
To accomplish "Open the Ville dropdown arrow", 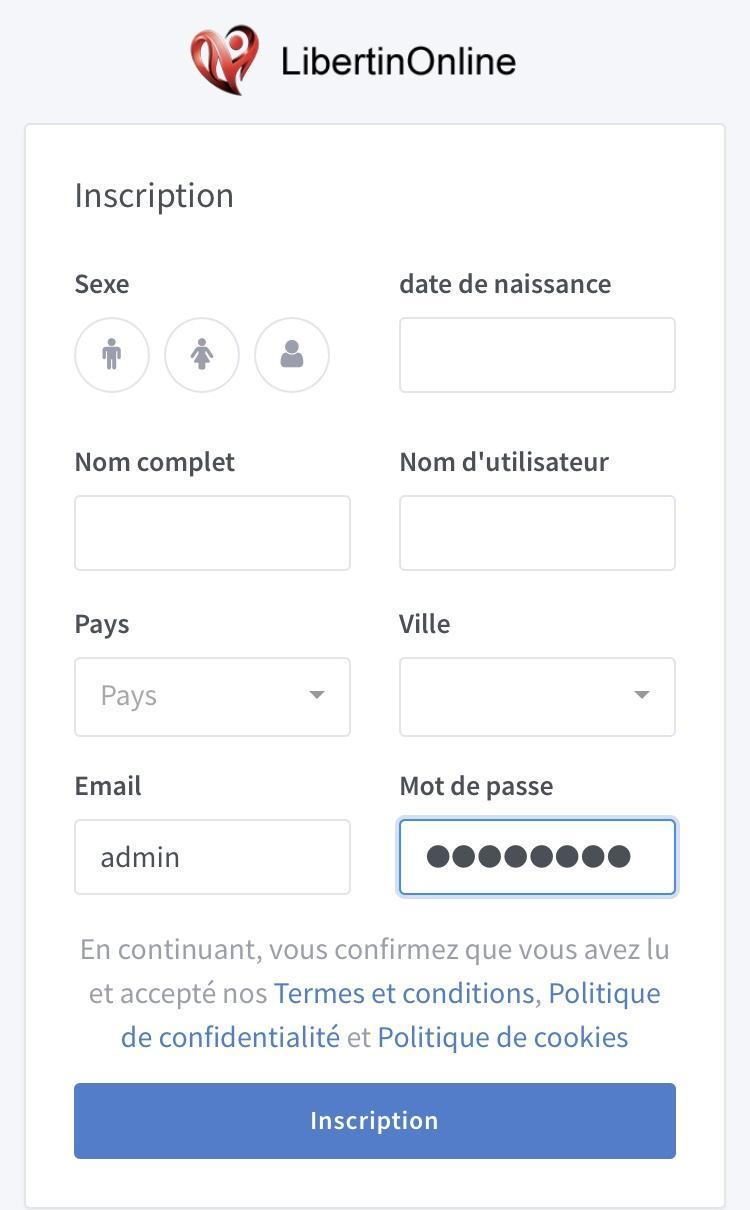I will (641, 696).
